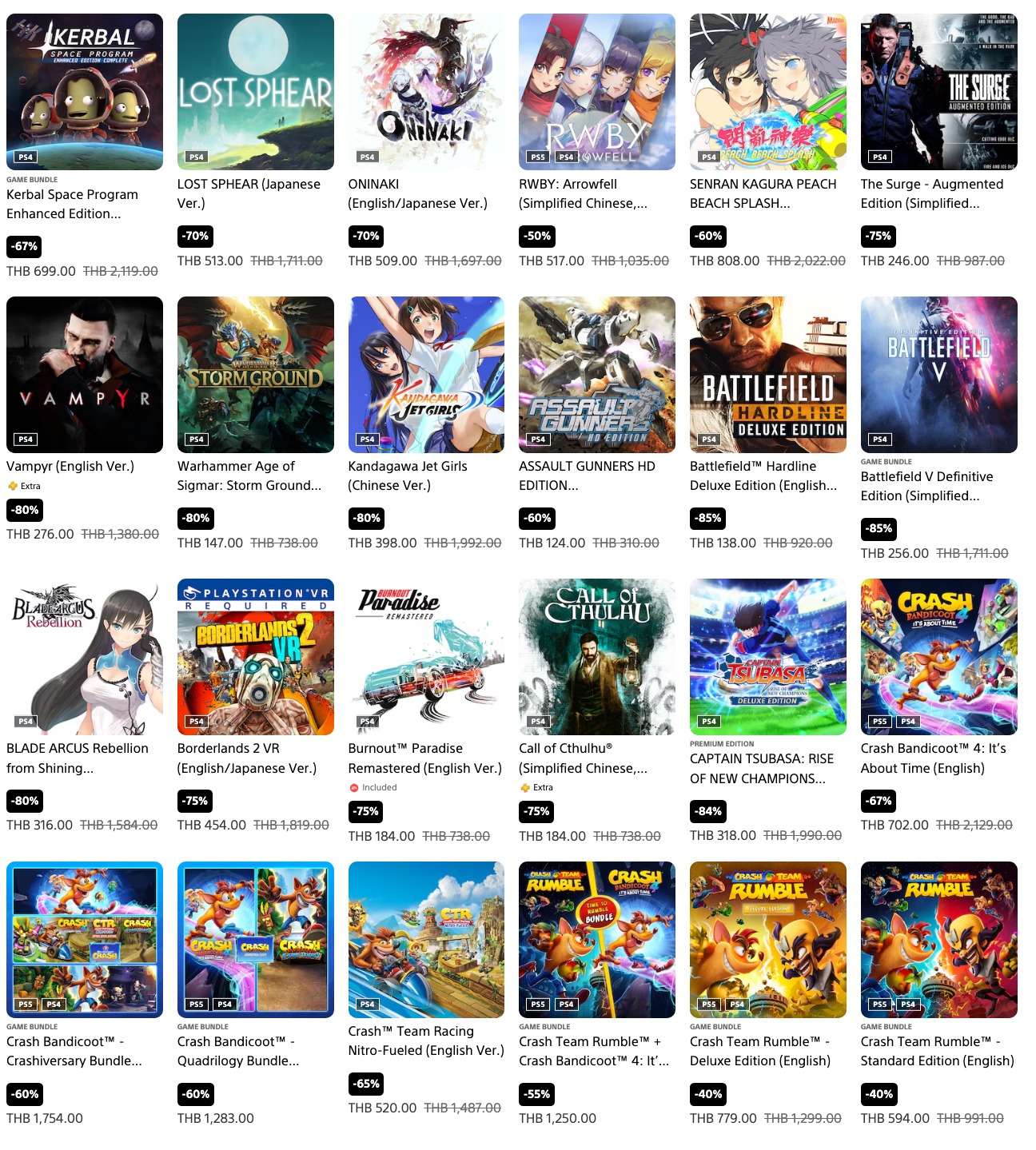
Task: Select Burnout Paradise Remastered card
Action: [426, 657]
